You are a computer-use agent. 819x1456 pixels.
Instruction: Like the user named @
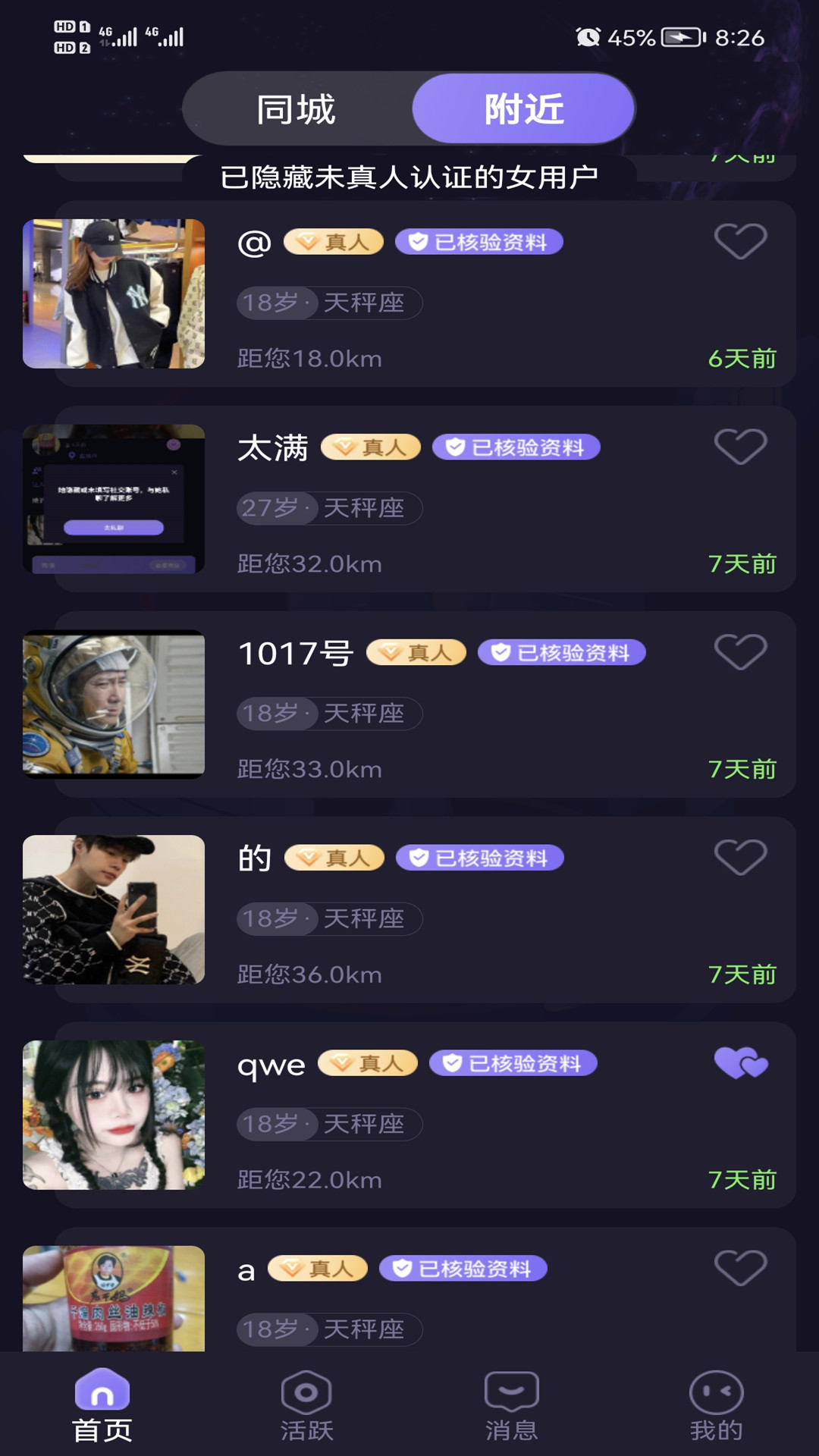(x=740, y=242)
